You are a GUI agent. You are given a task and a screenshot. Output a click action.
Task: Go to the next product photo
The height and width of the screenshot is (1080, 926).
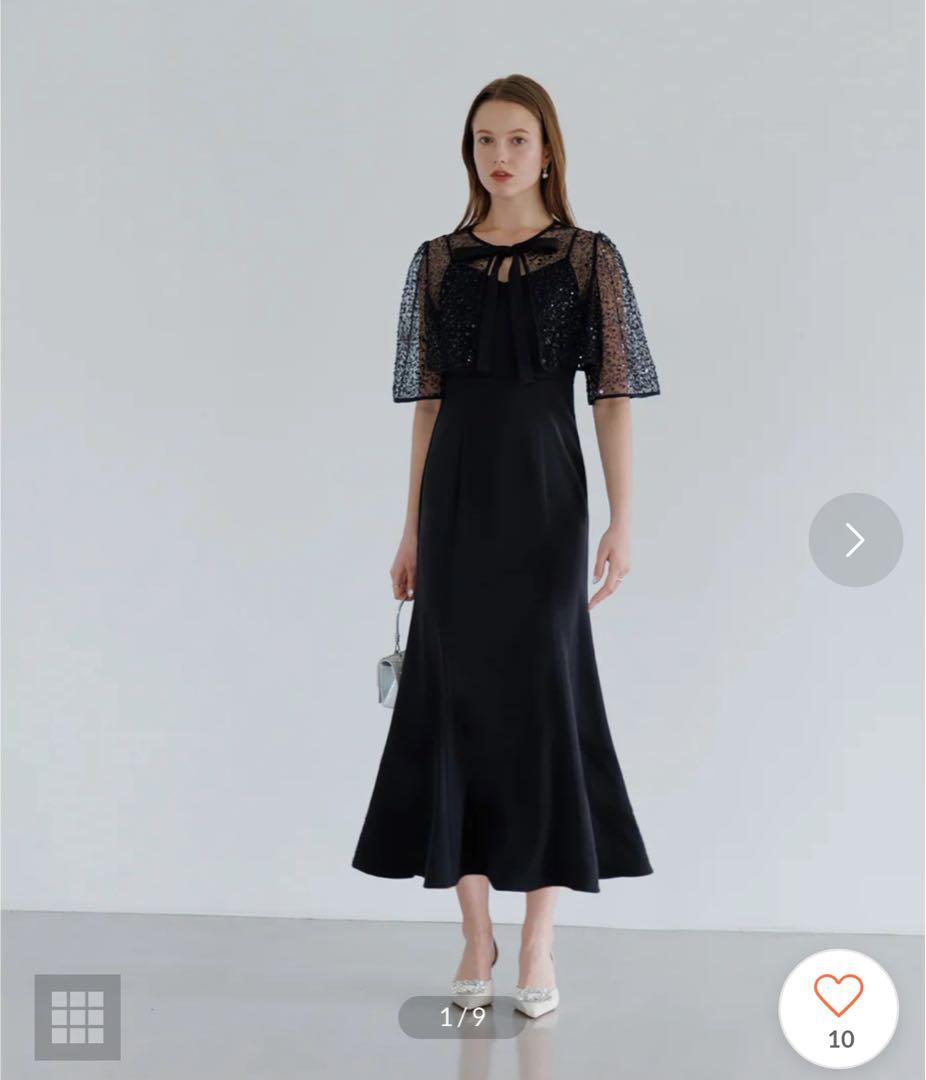855,540
